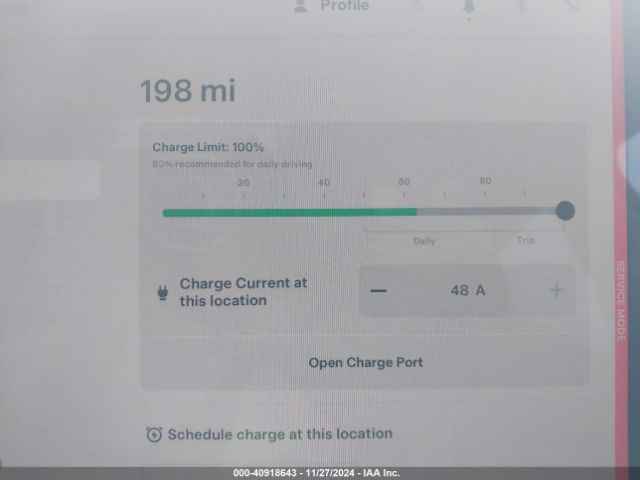The image size is (640, 480).
Task: Tap the charge limit slider handle
Action: (x=565, y=211)
